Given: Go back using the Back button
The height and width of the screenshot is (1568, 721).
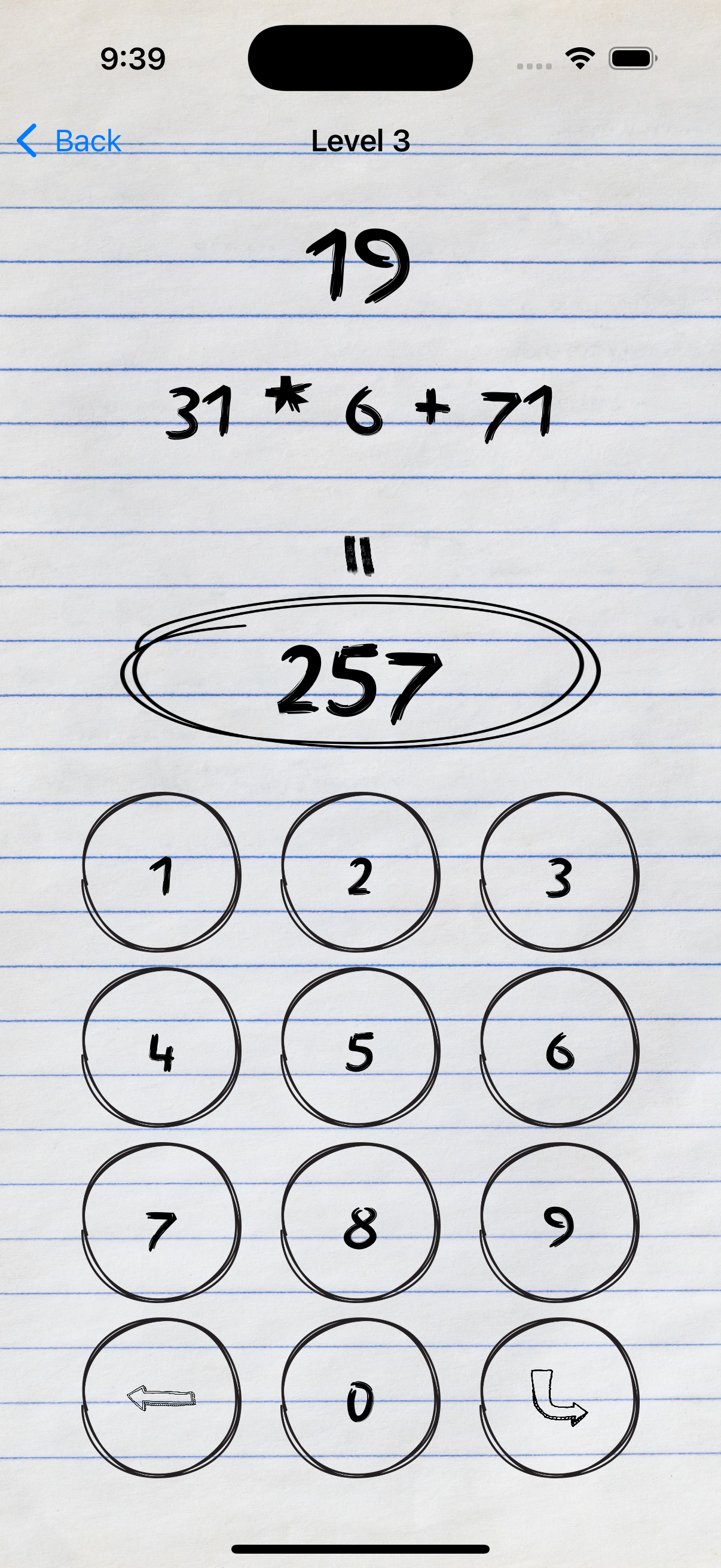Looking at the screenshot, I should point(70,141).
